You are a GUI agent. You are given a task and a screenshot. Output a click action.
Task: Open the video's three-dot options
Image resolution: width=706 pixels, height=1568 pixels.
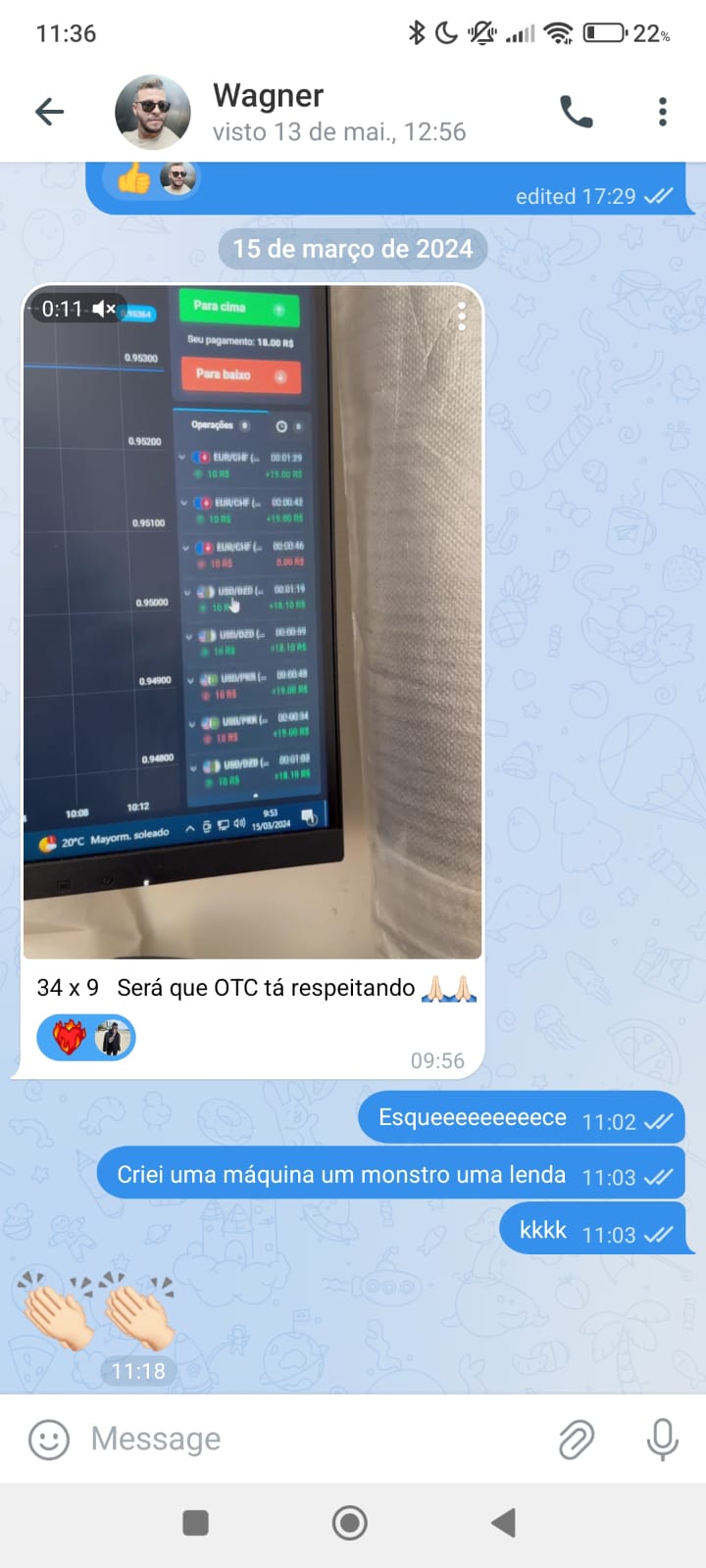(x=461, y=316)
